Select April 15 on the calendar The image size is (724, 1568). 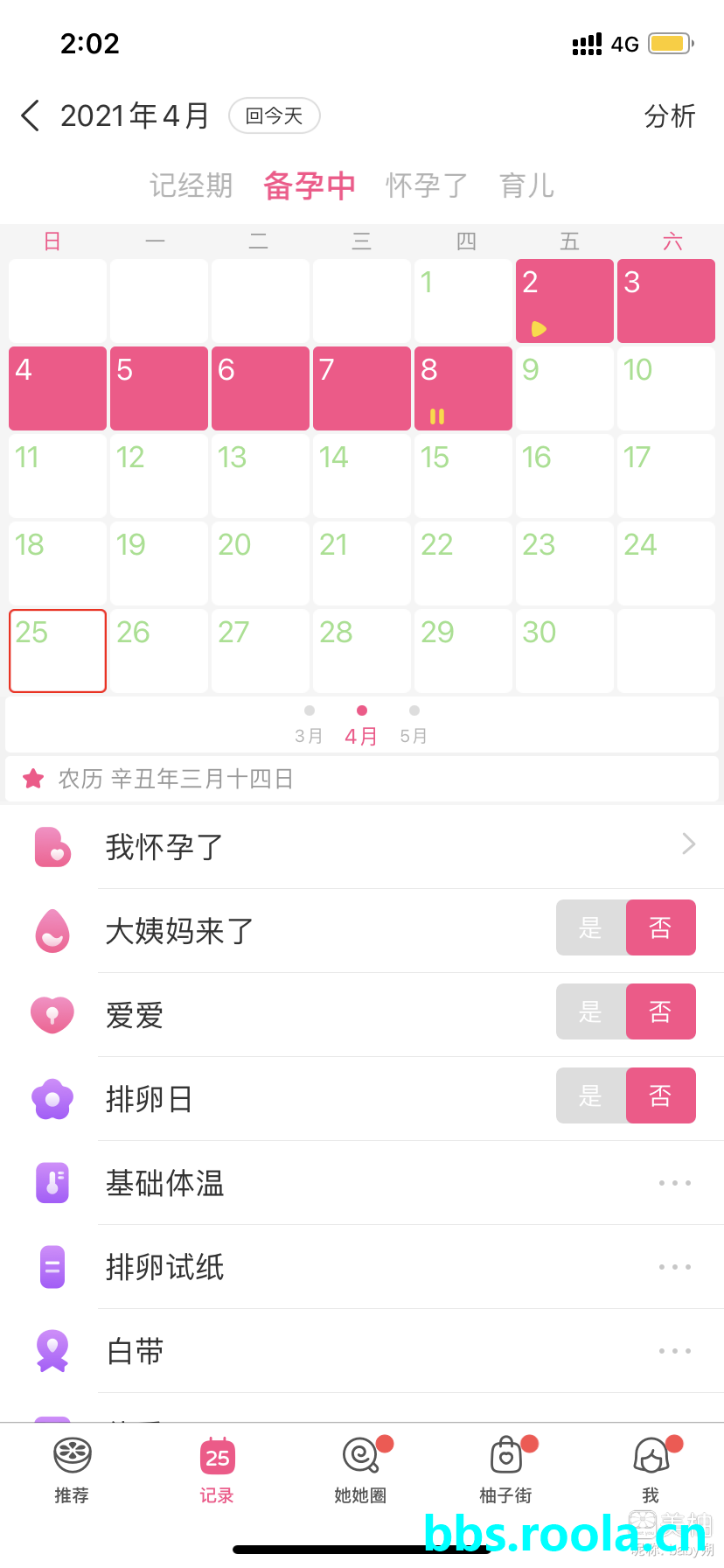tap(463, 475)
